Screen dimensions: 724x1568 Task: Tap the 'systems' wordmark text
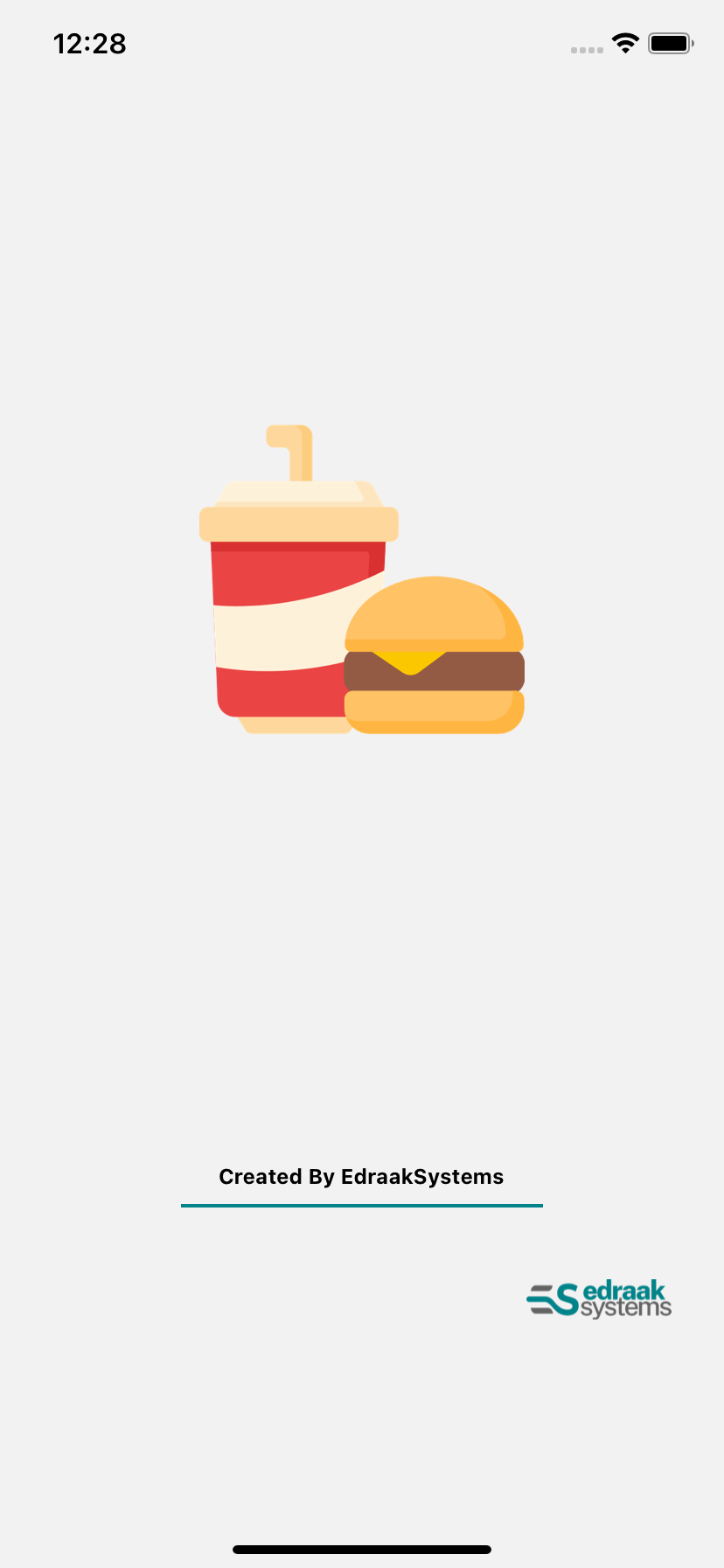[626, 1308]
